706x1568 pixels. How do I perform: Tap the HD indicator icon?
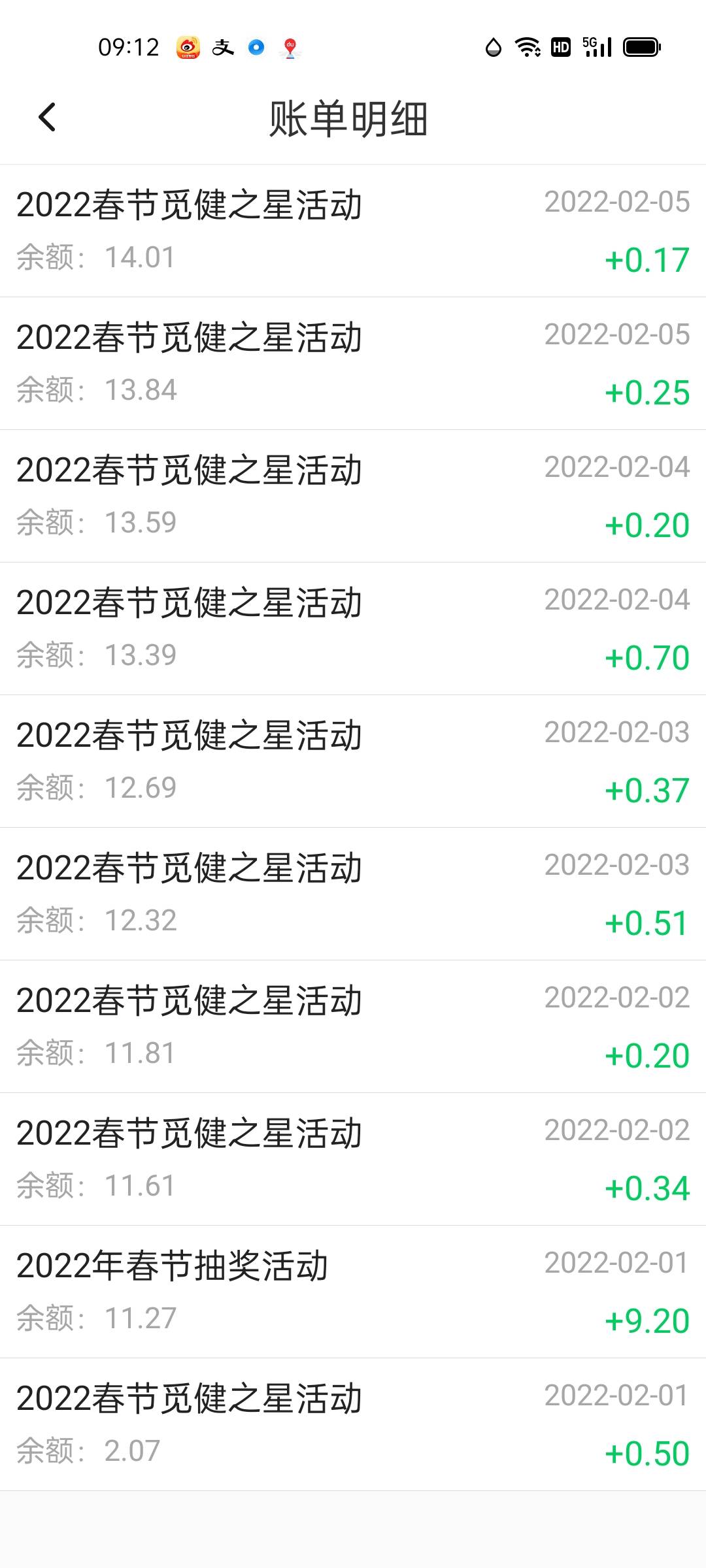coord(560,47)
